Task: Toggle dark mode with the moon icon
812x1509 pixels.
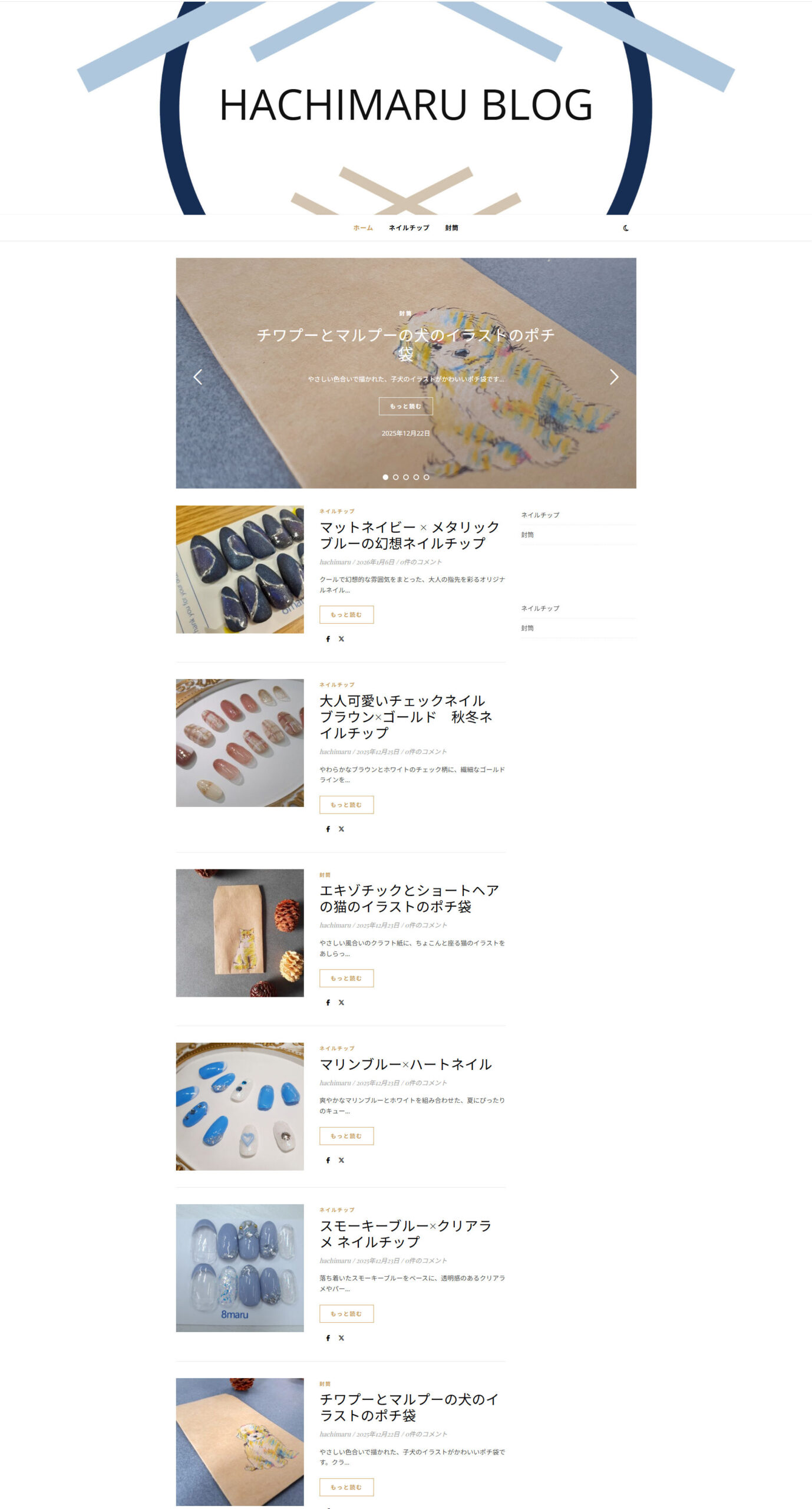Action: (x=626, y=228)
